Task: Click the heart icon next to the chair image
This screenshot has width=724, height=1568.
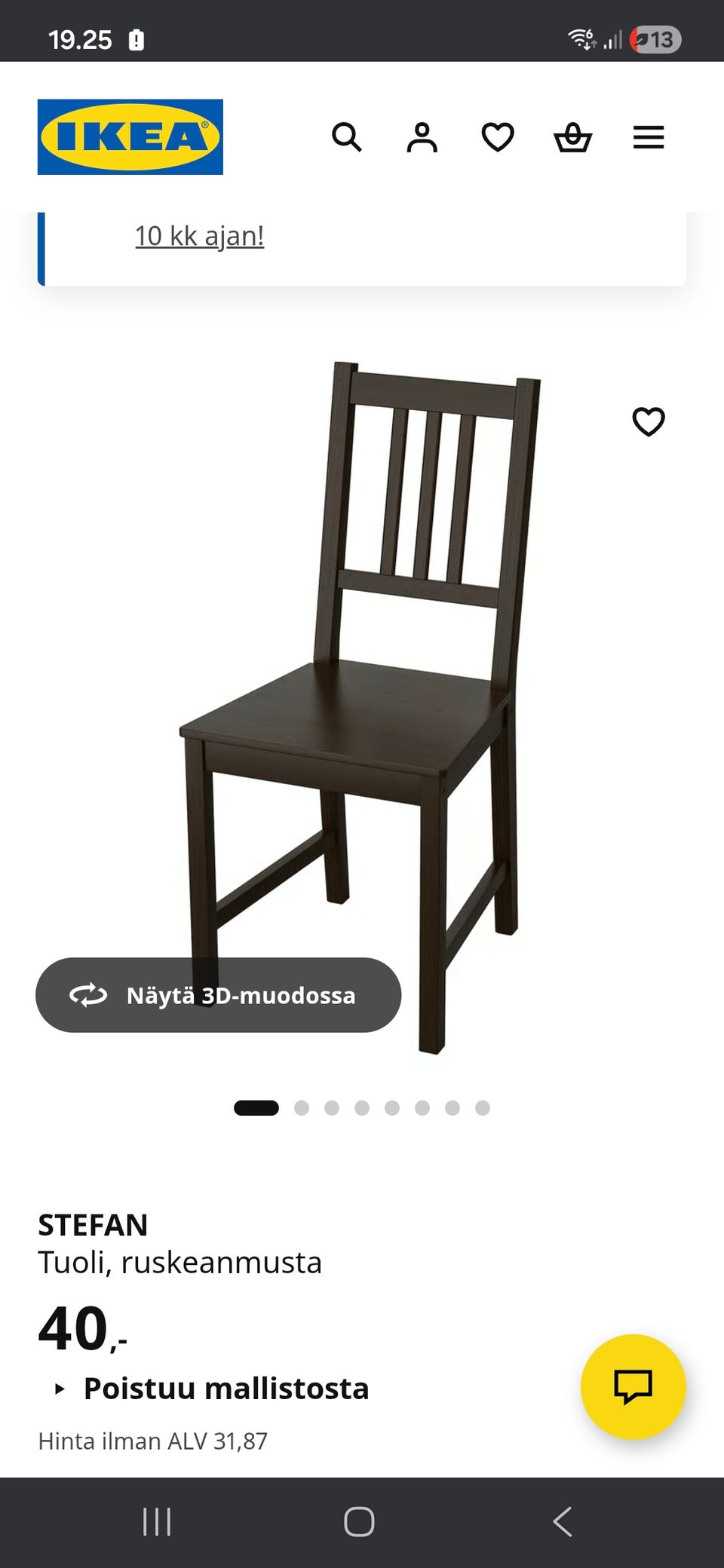Action: tap(650, 424)
